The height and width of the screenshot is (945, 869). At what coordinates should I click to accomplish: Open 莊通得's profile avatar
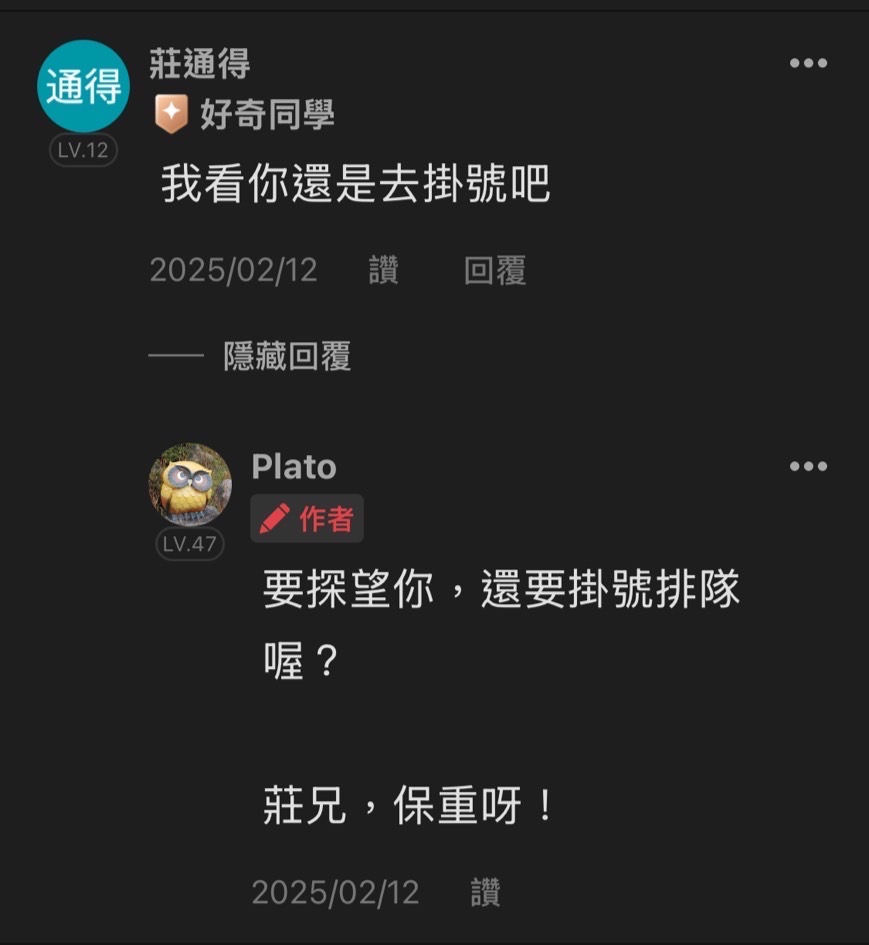84,87
